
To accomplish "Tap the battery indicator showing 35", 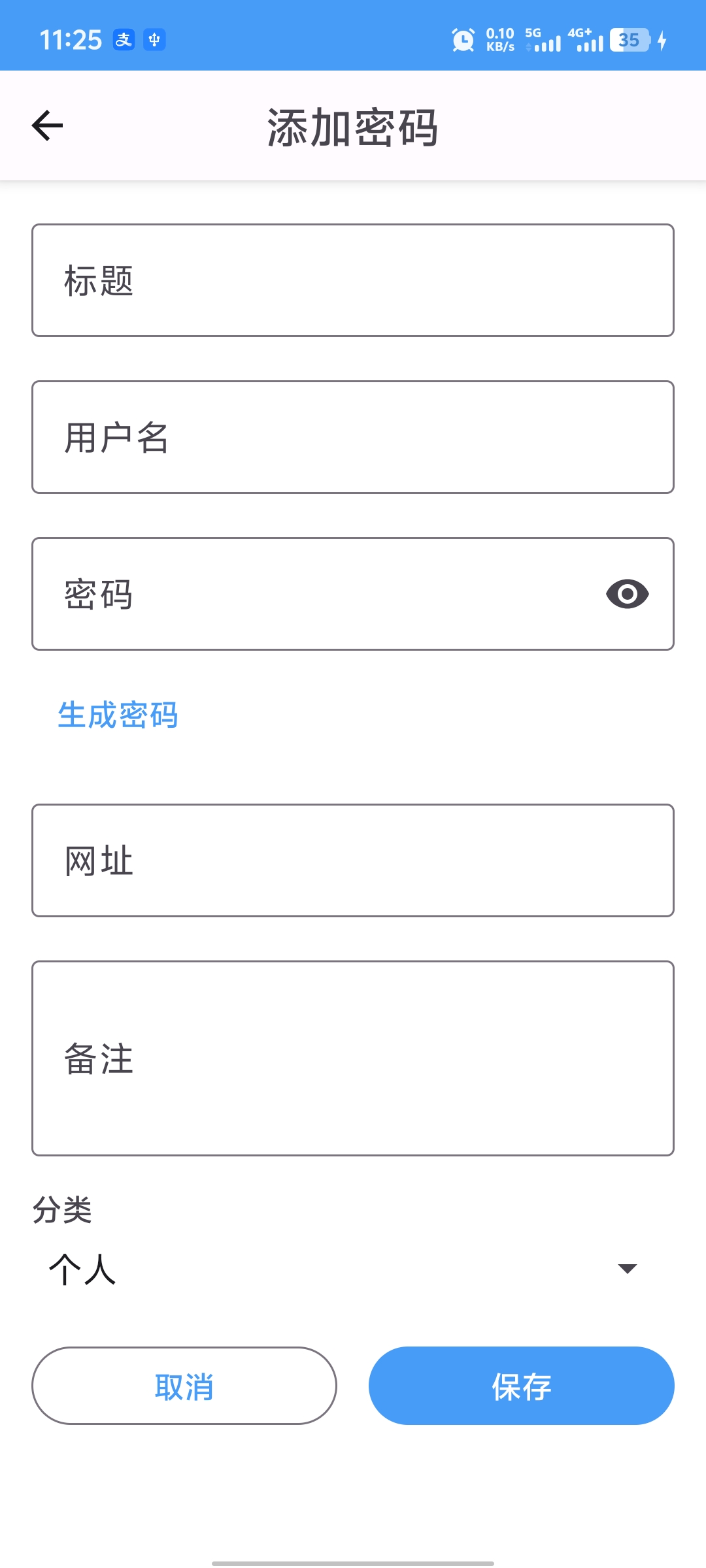I will click(x=630, y=40).
